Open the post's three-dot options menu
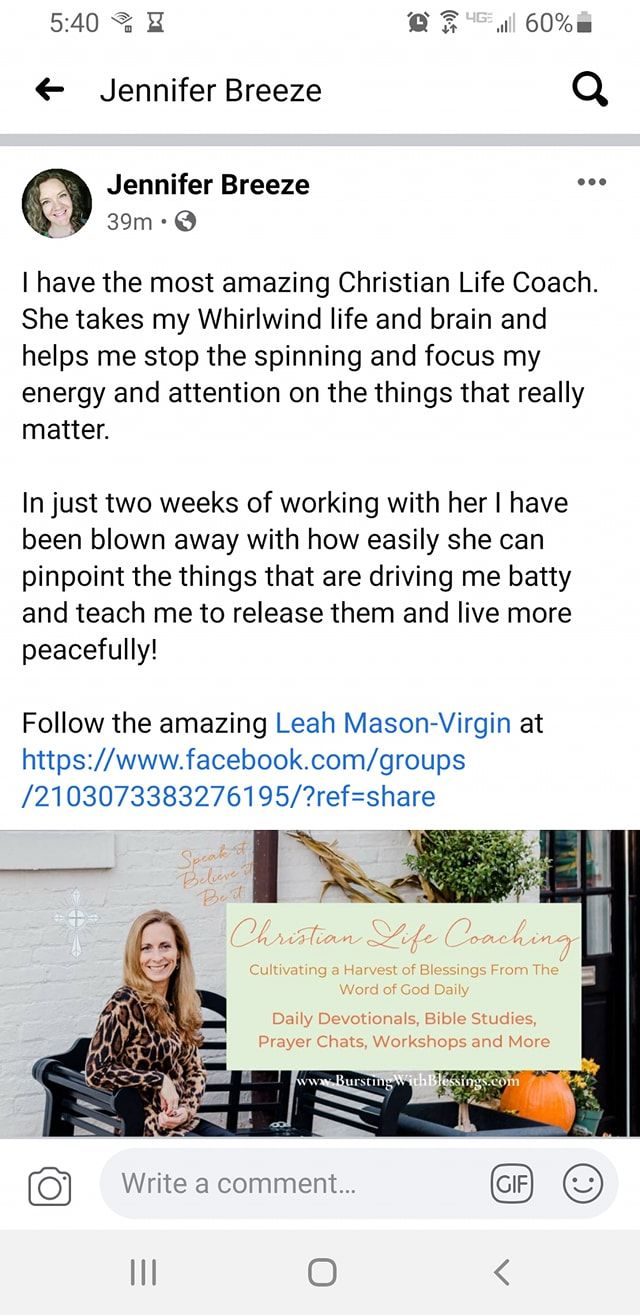Image resolution: width=640 pixels, height=1315 pixels. point(592,182)
